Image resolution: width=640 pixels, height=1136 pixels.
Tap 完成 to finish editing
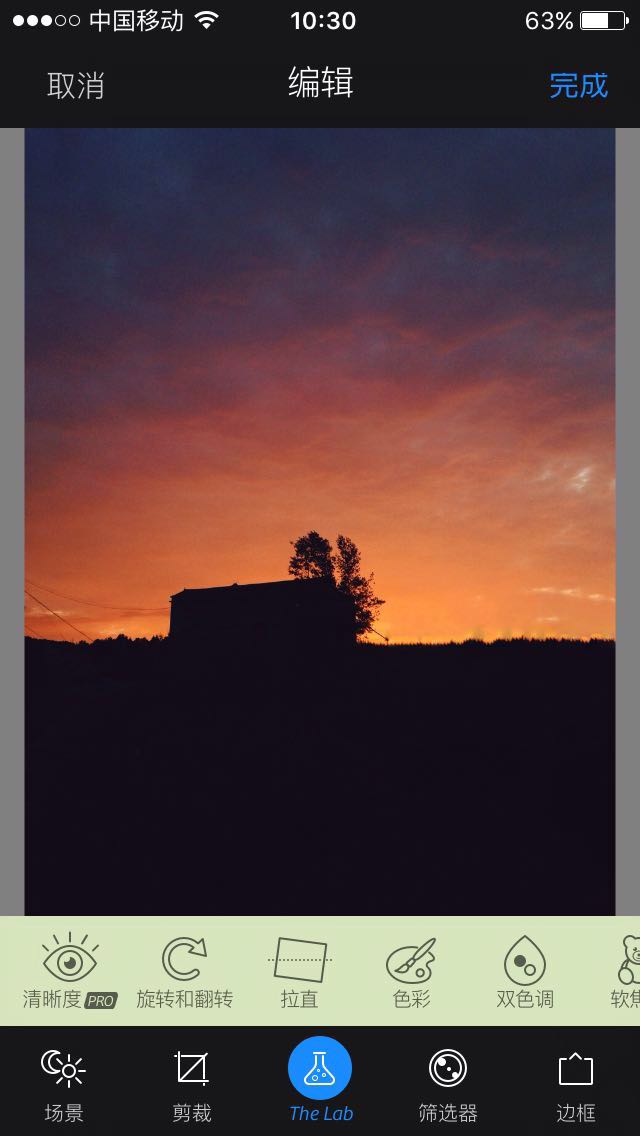[x=578, y=86]
